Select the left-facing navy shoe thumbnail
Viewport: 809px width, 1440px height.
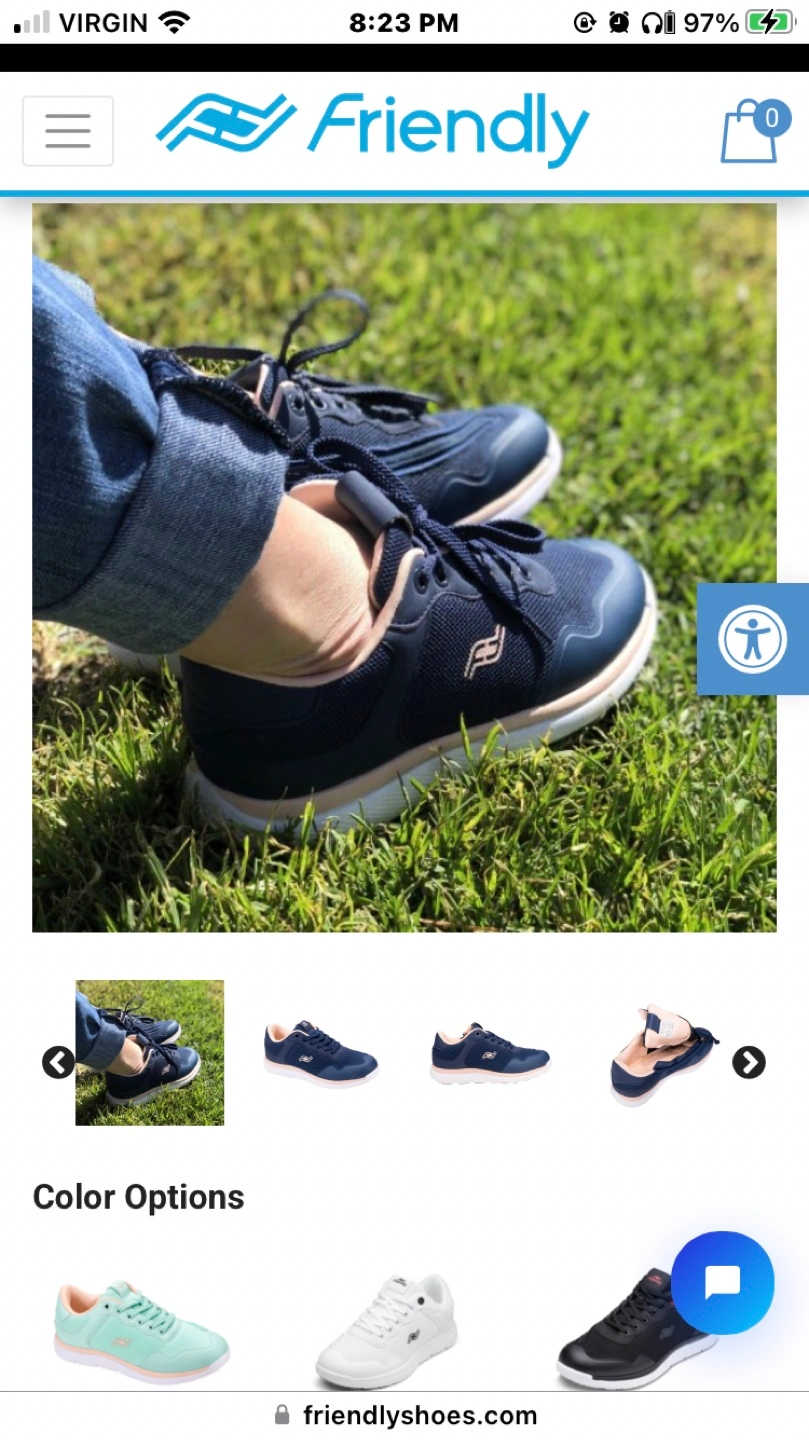tap(321, 1055)
